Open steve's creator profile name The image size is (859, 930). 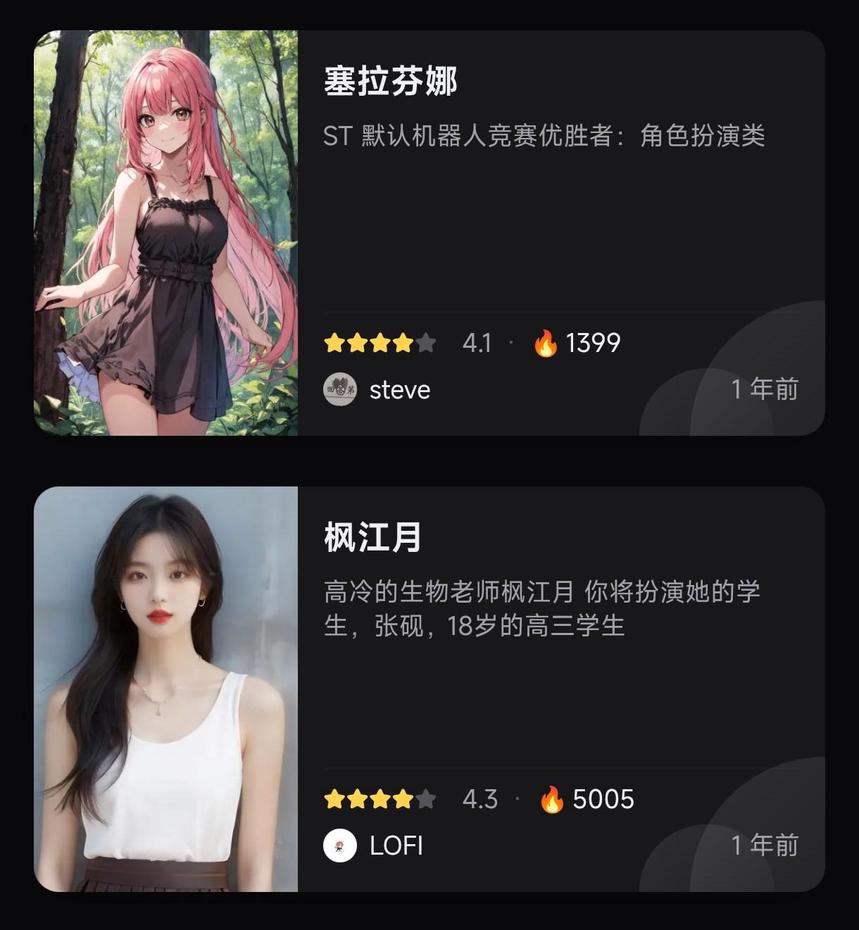[x=399, y=390]
